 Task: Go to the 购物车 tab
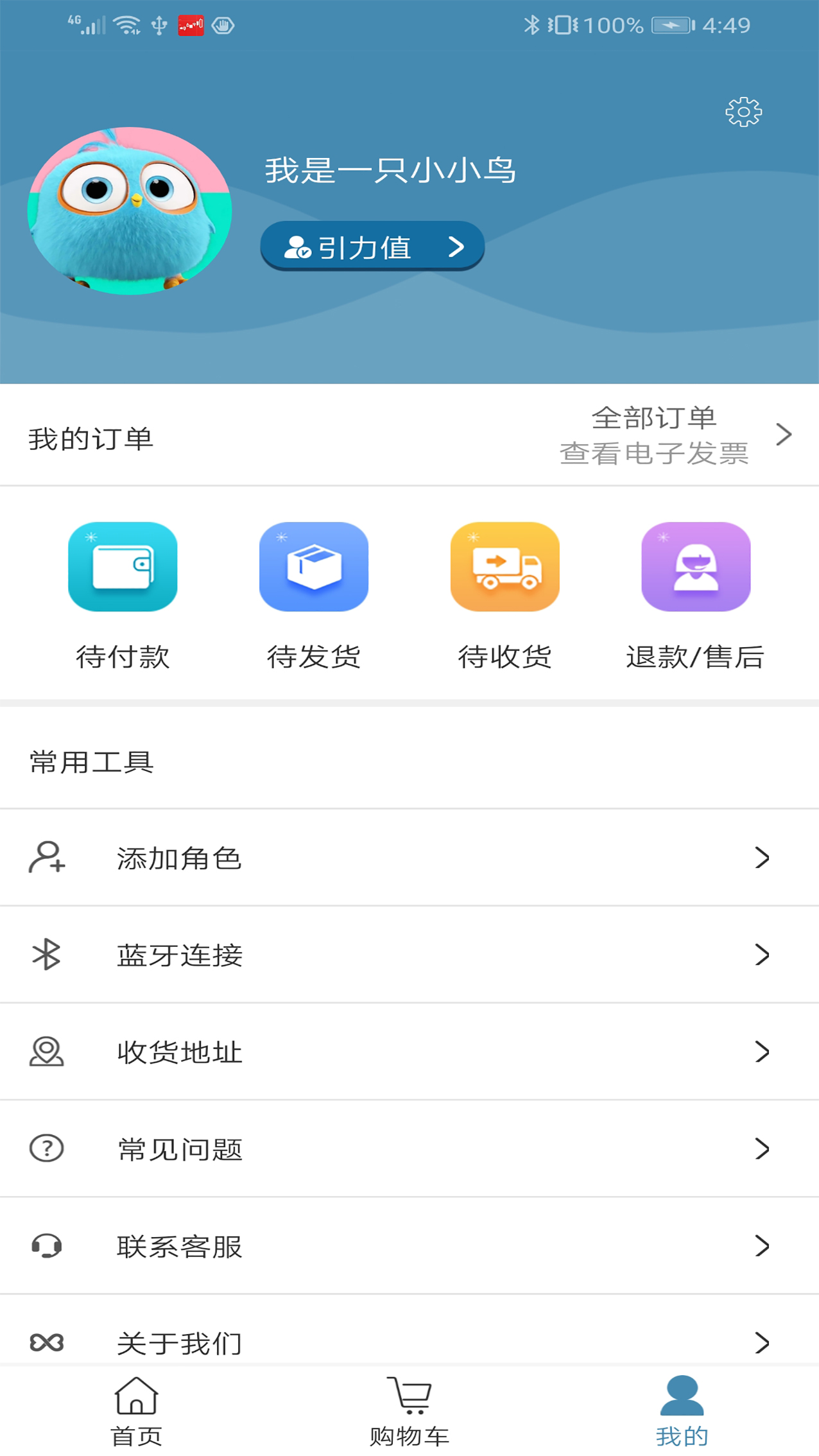[x=410, y=1410]
